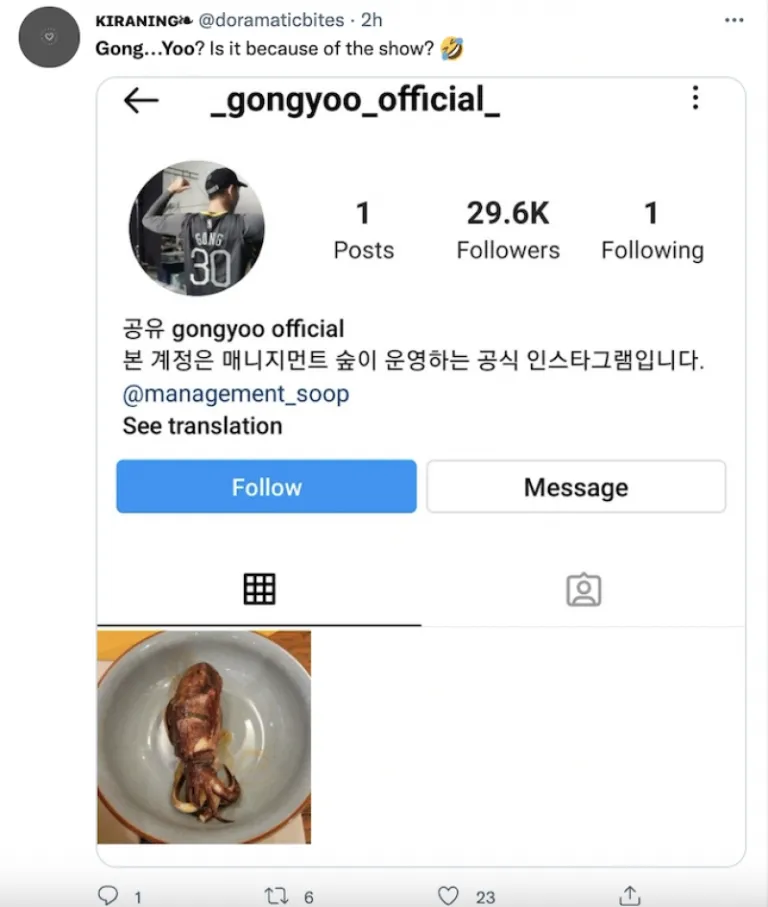Open KIRANING's profile picture
Screen dimensions: 768x907
48,37
